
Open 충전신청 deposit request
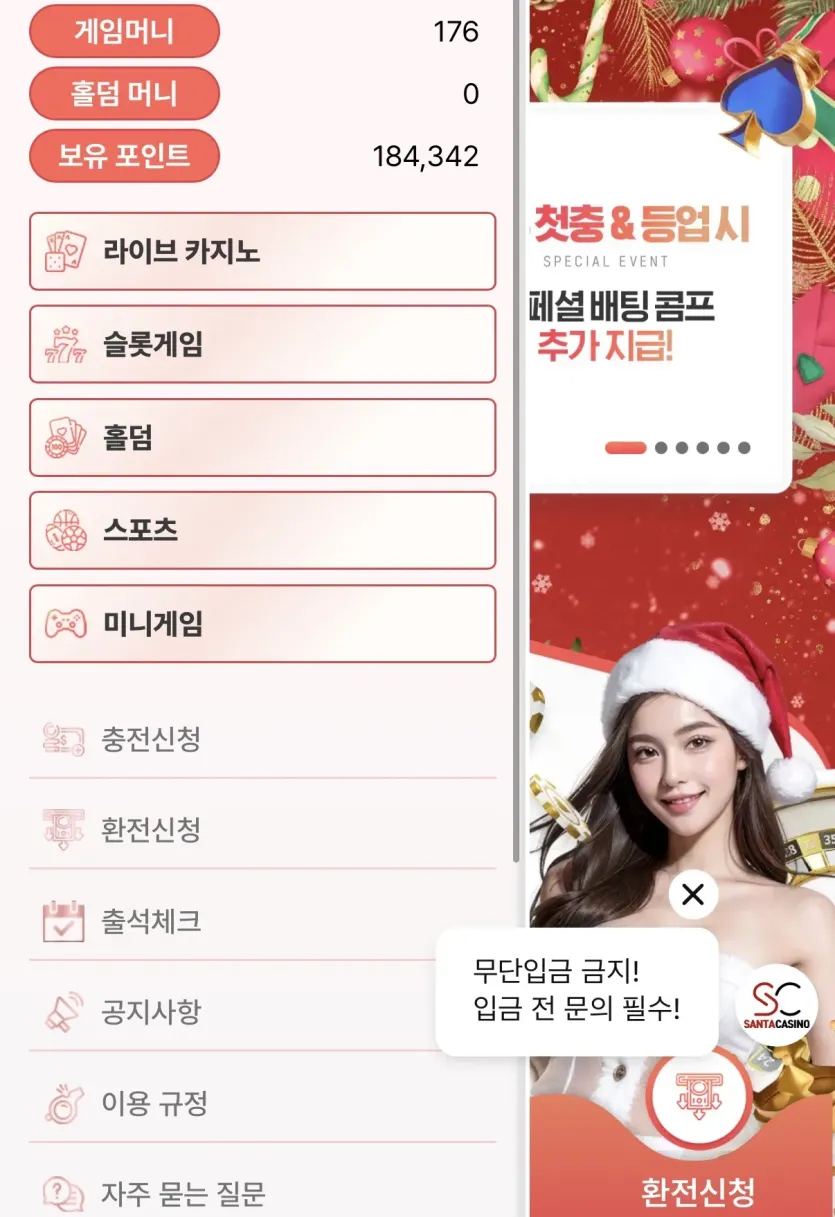point(263,740)
